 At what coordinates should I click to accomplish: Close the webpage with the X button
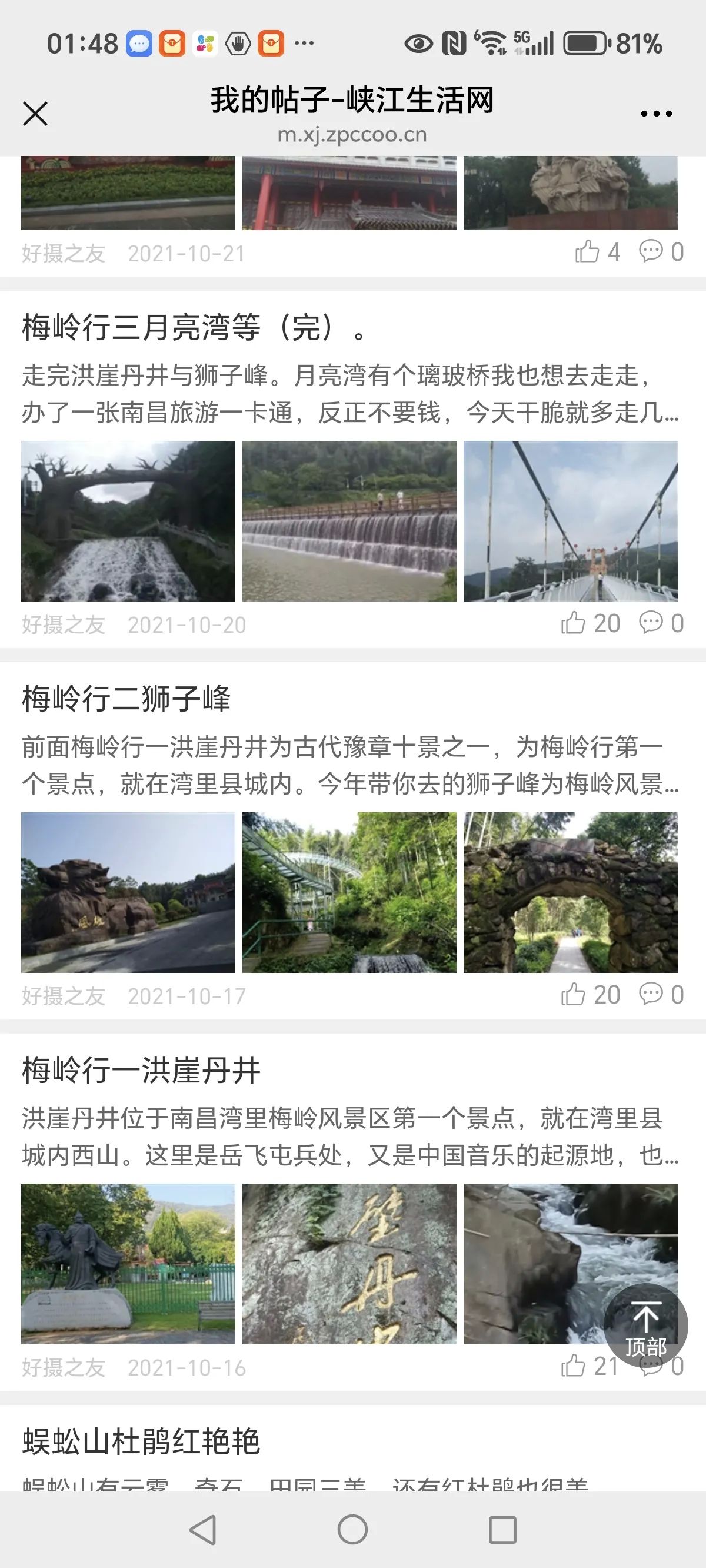tap(35, 114)
